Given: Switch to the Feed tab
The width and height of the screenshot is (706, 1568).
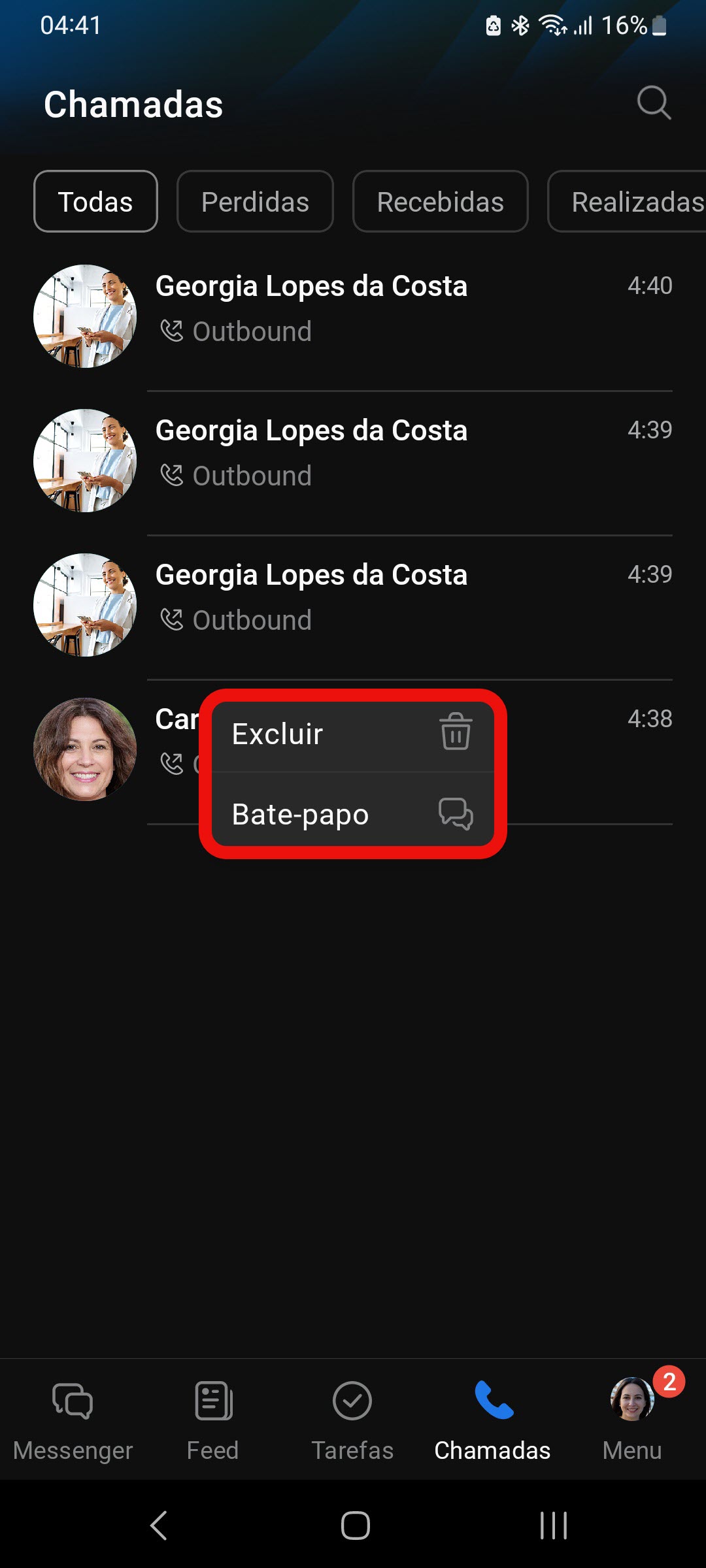Looking at the screenshot, I should pyautogui.click(x=213, y=1419).
